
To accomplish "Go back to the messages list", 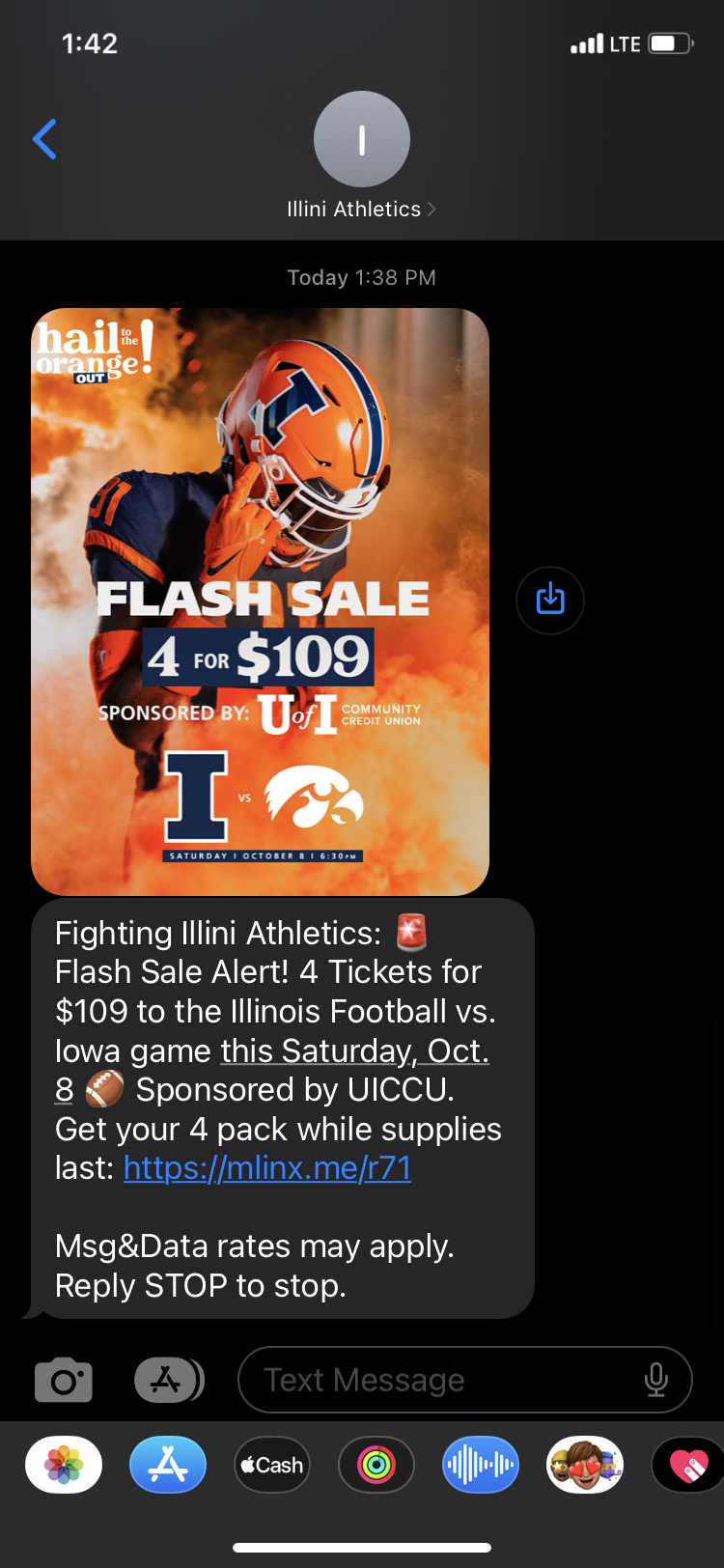I will point(45,139).
